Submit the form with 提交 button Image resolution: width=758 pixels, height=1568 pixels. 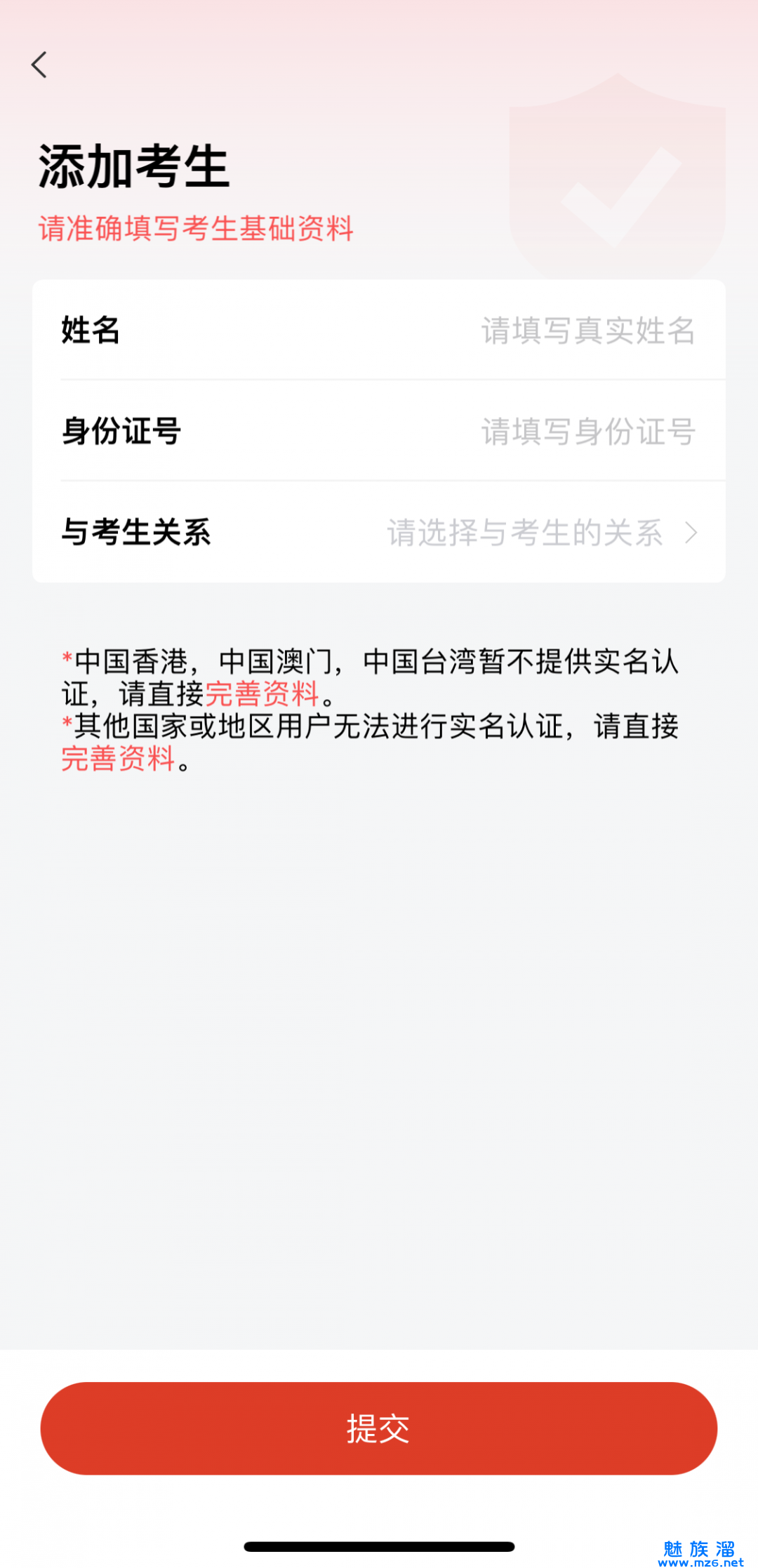click(379, 1428)
